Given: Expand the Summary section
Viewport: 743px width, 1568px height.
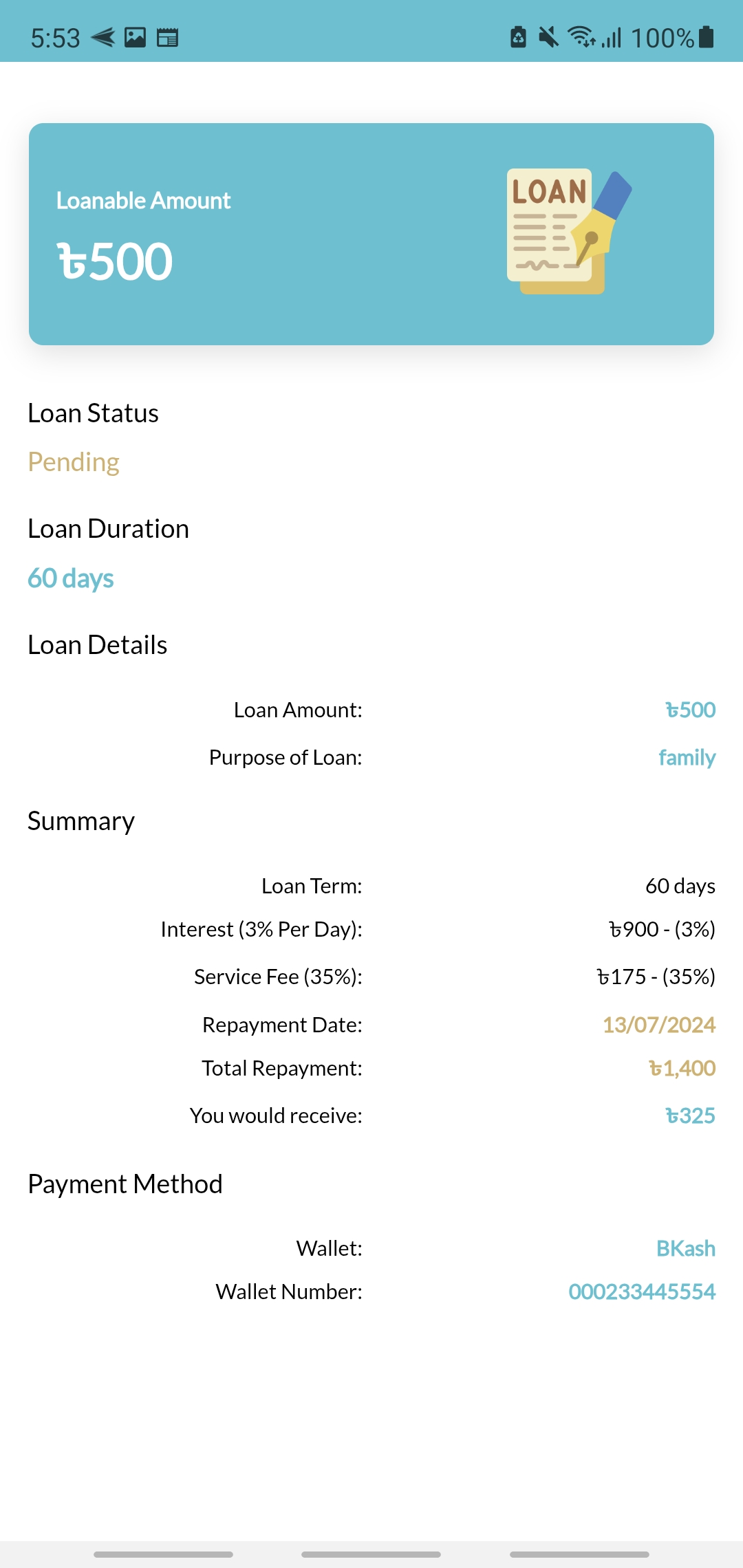Looking at the screenshot, I should point(80,820).
